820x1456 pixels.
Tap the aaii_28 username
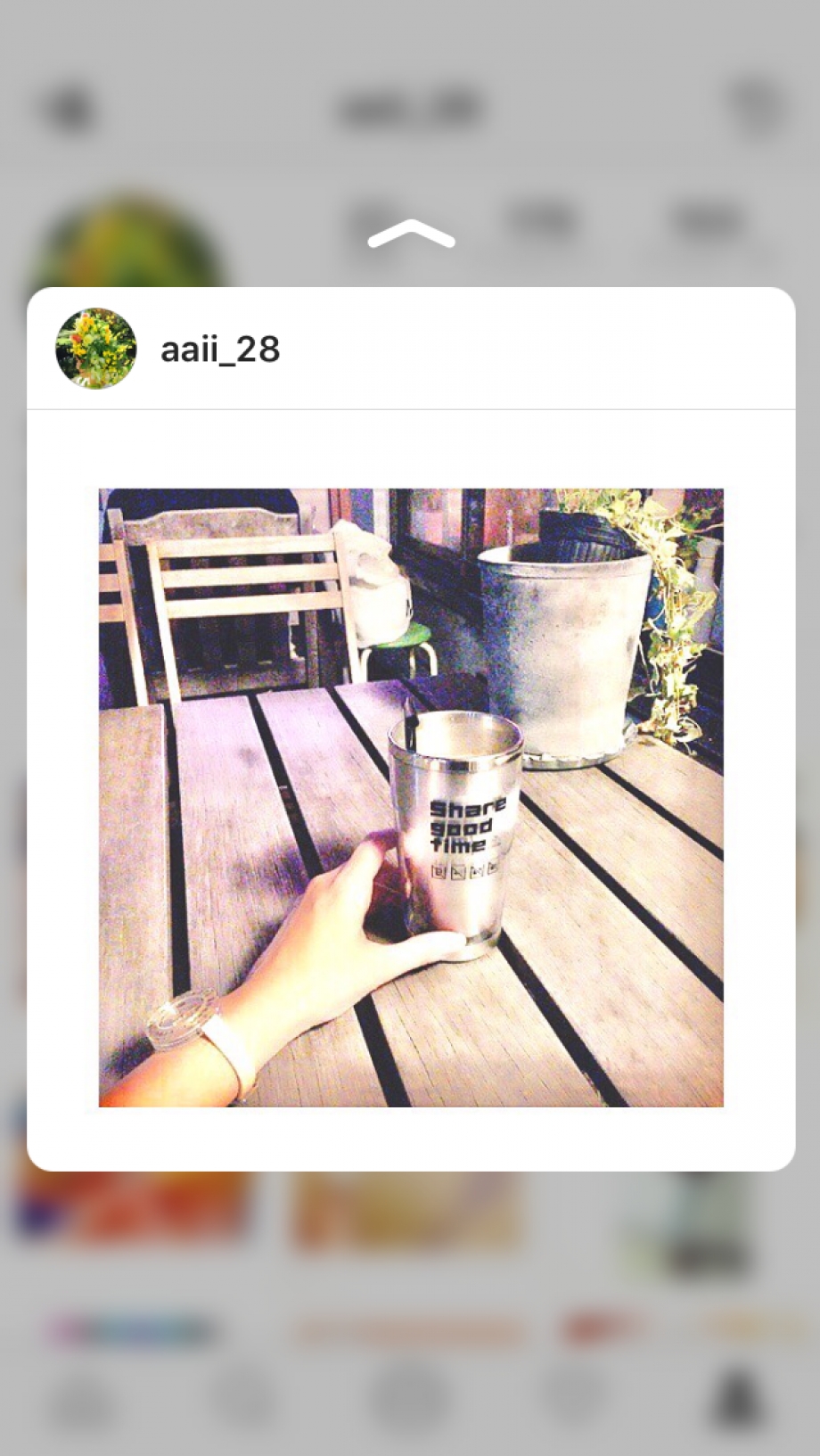(x=220, y=350)
